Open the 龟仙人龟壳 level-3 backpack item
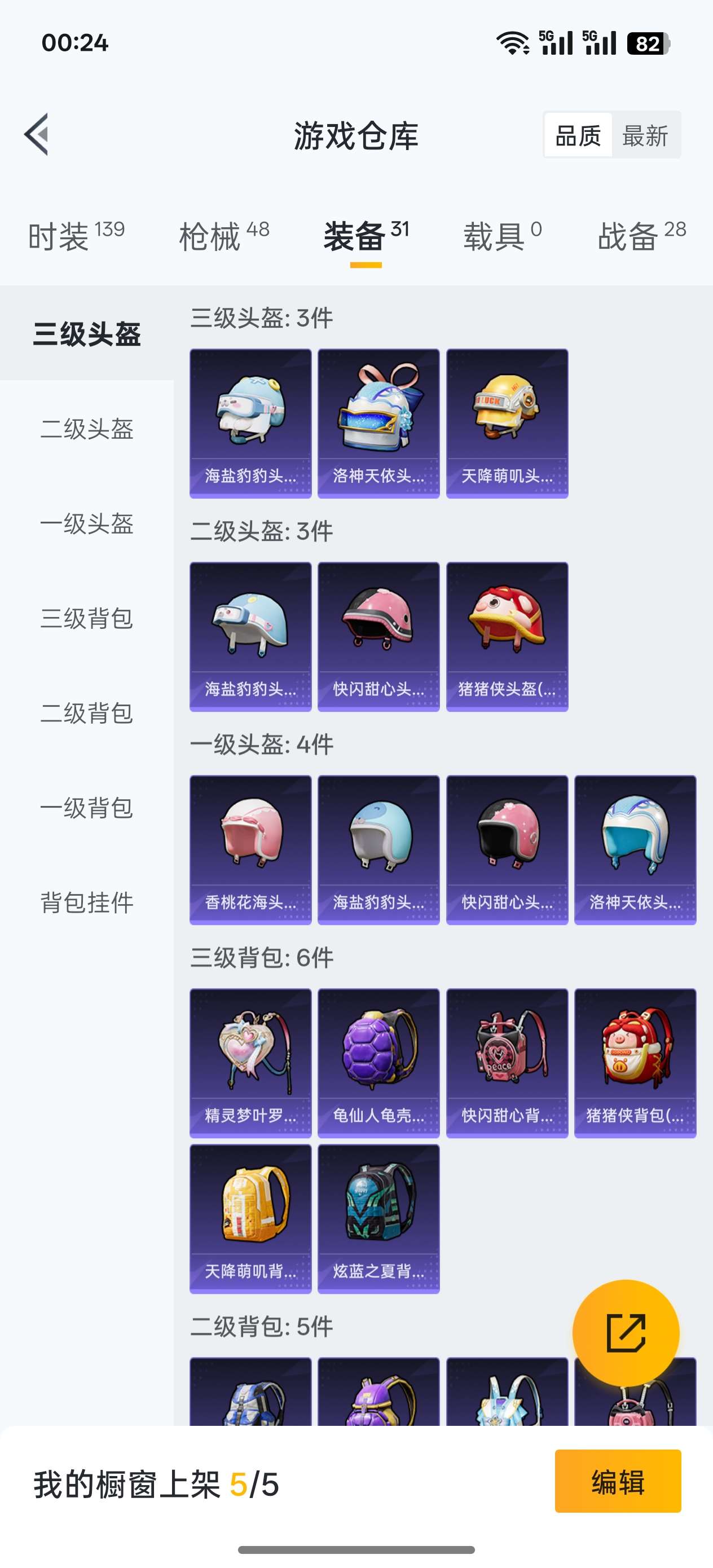The image size is (713, 1568). point(378,1063)
